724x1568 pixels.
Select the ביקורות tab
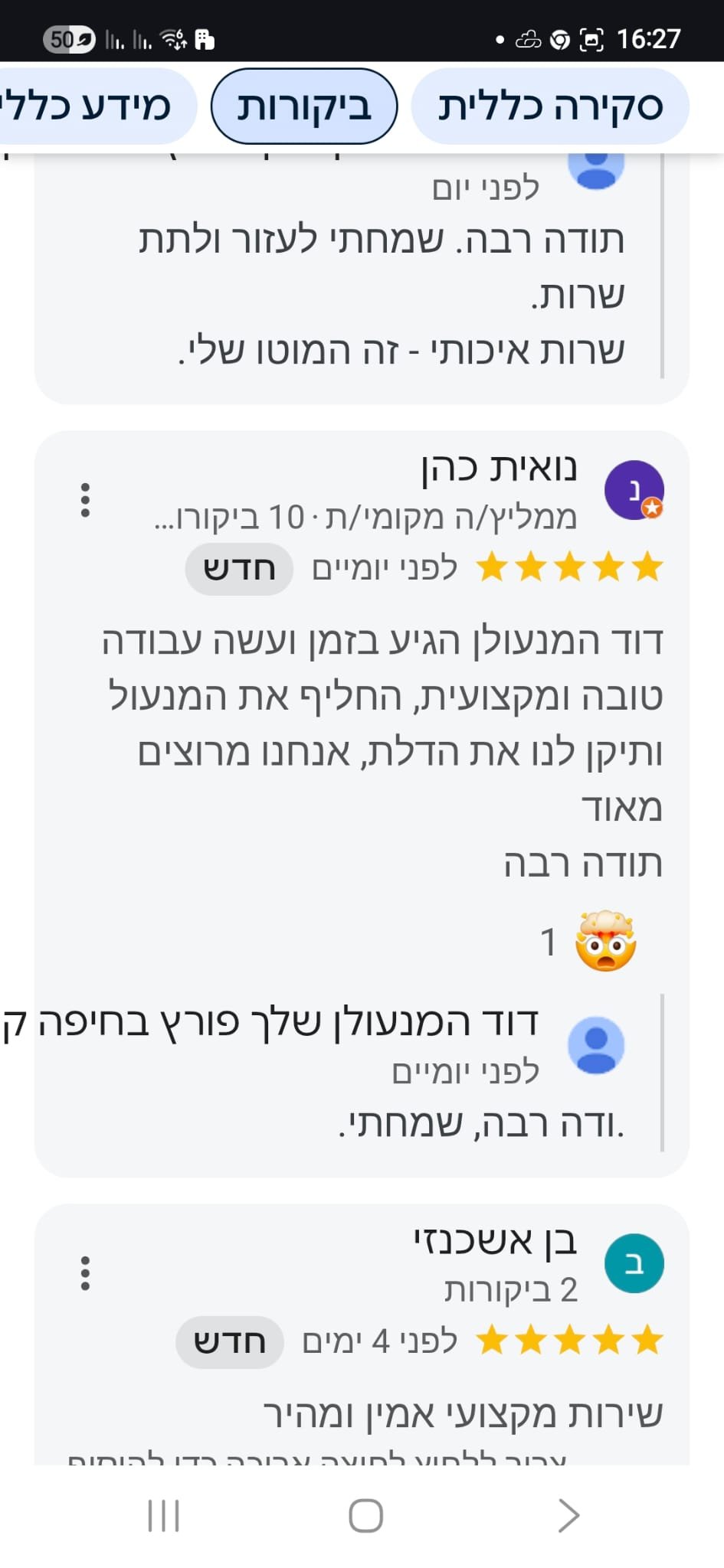tap(304, 106)
